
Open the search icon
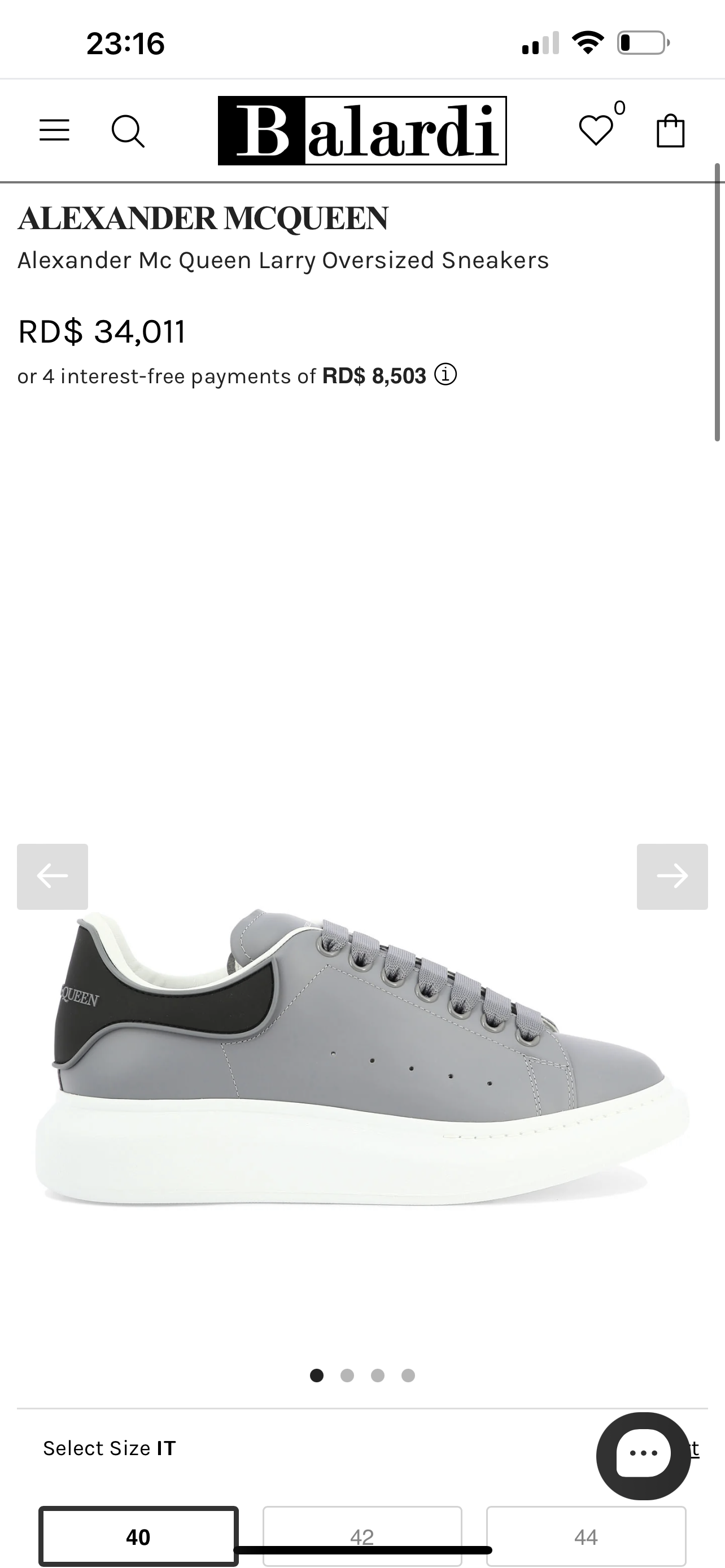(128, 131)
